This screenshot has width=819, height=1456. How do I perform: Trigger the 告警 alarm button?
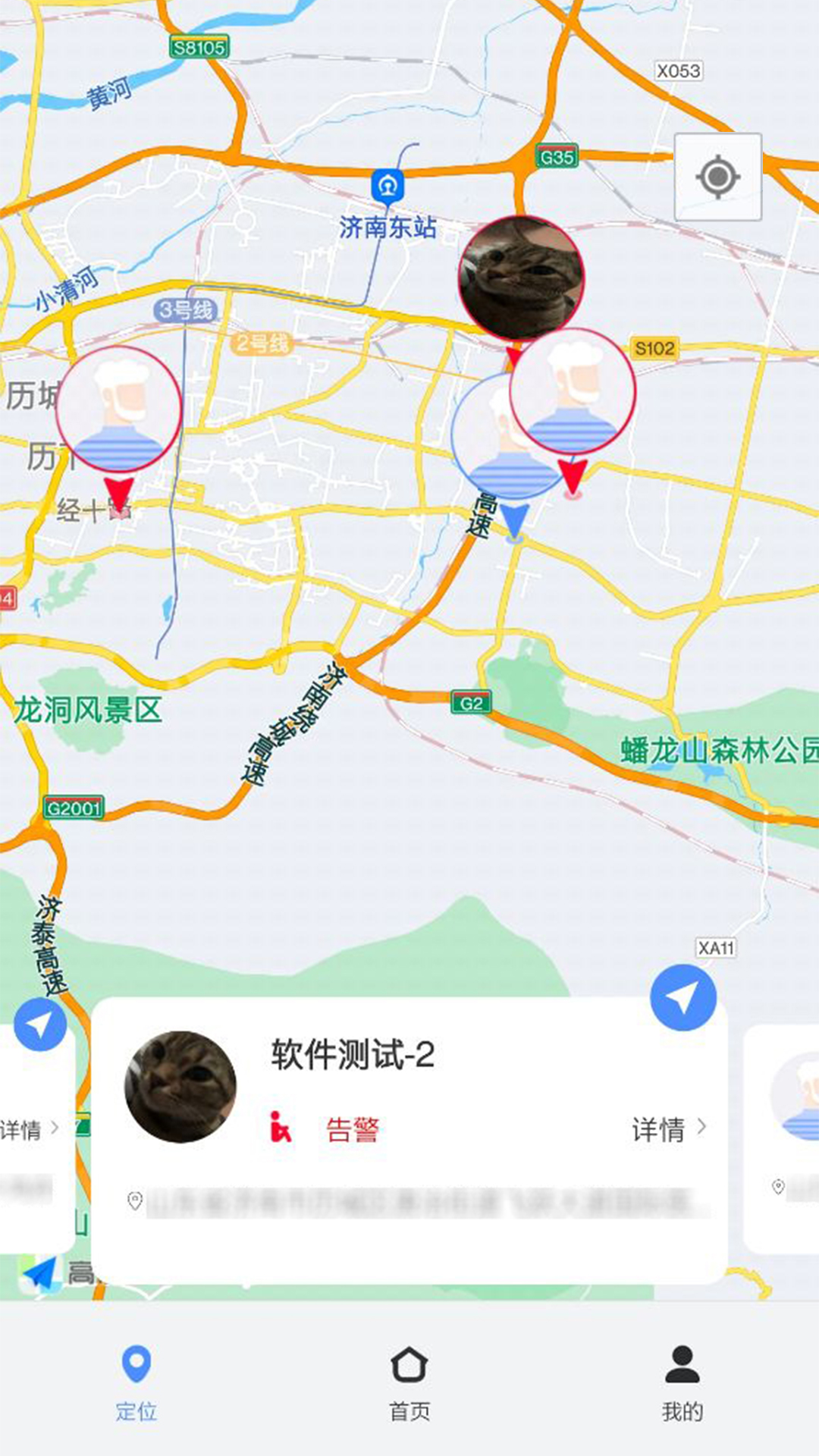[x=350, y=1129]
